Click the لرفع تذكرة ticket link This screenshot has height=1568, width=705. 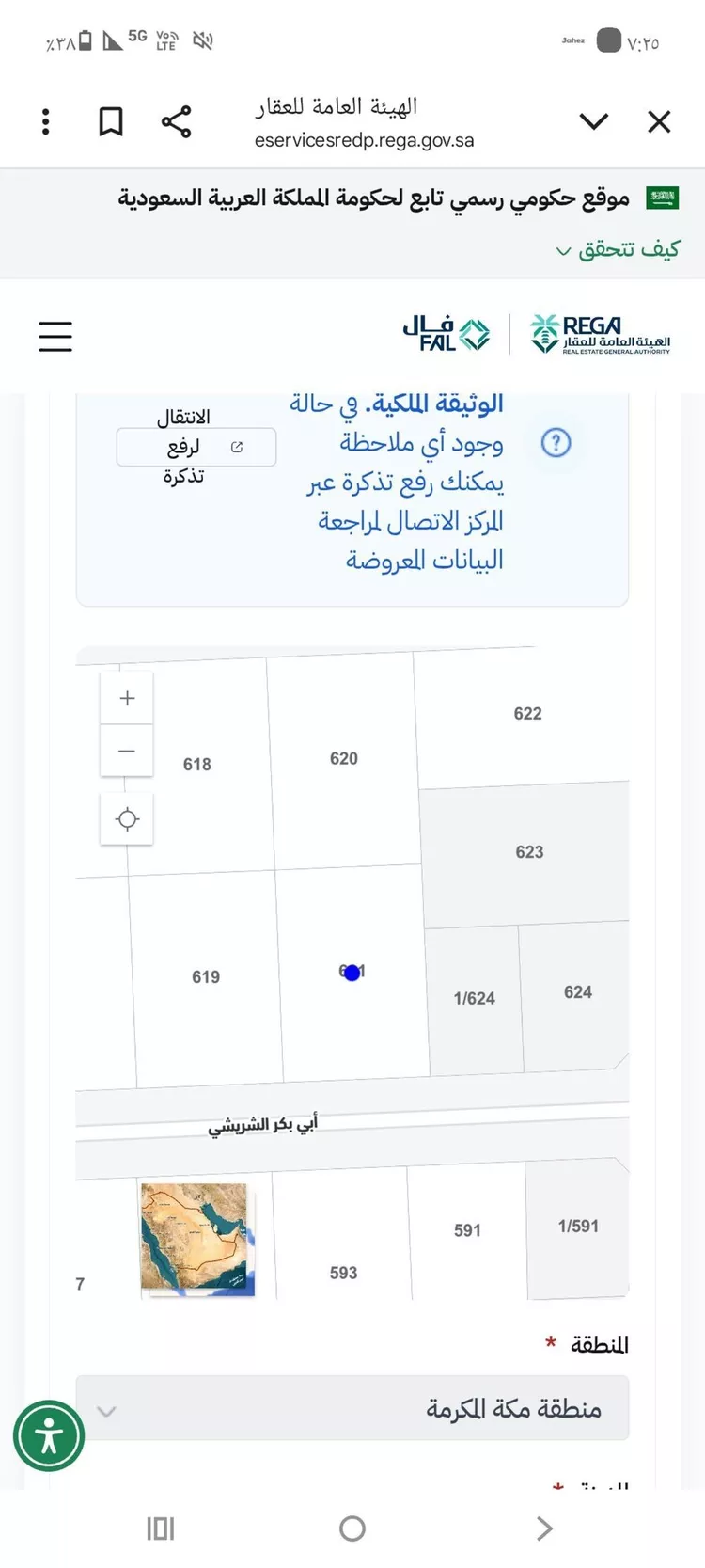tap(196, 447)
